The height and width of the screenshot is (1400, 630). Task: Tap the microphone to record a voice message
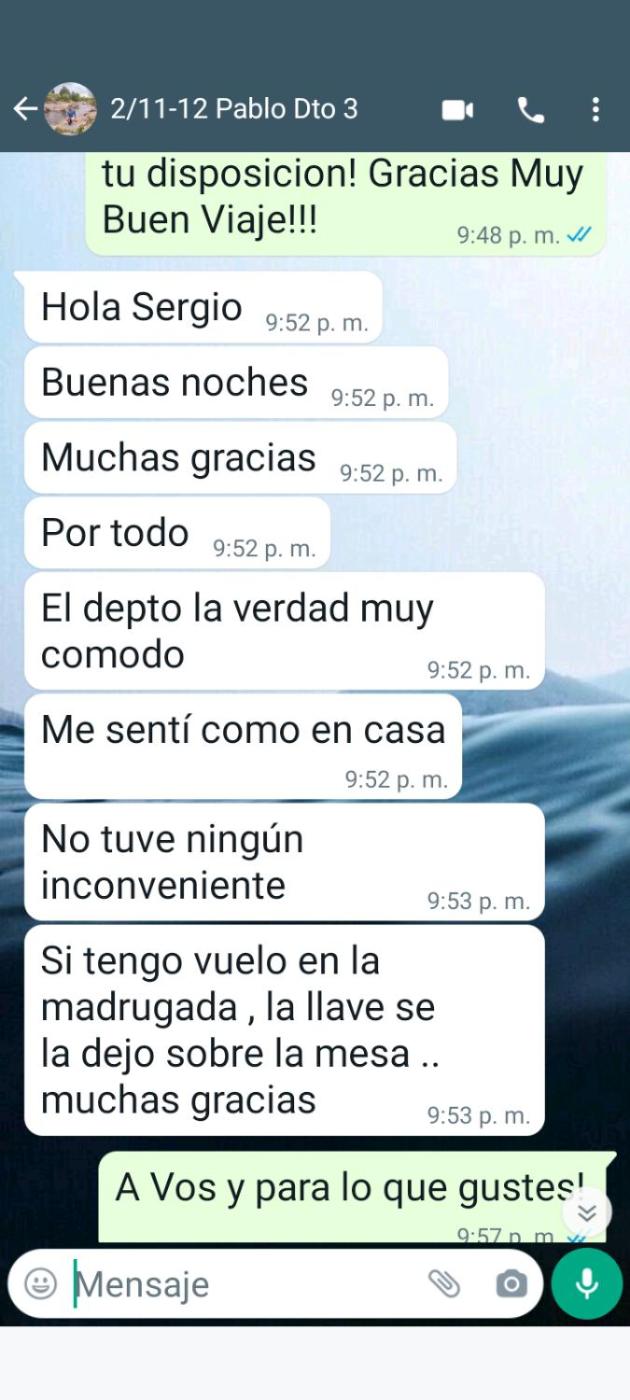click(x=587, y=1283)
